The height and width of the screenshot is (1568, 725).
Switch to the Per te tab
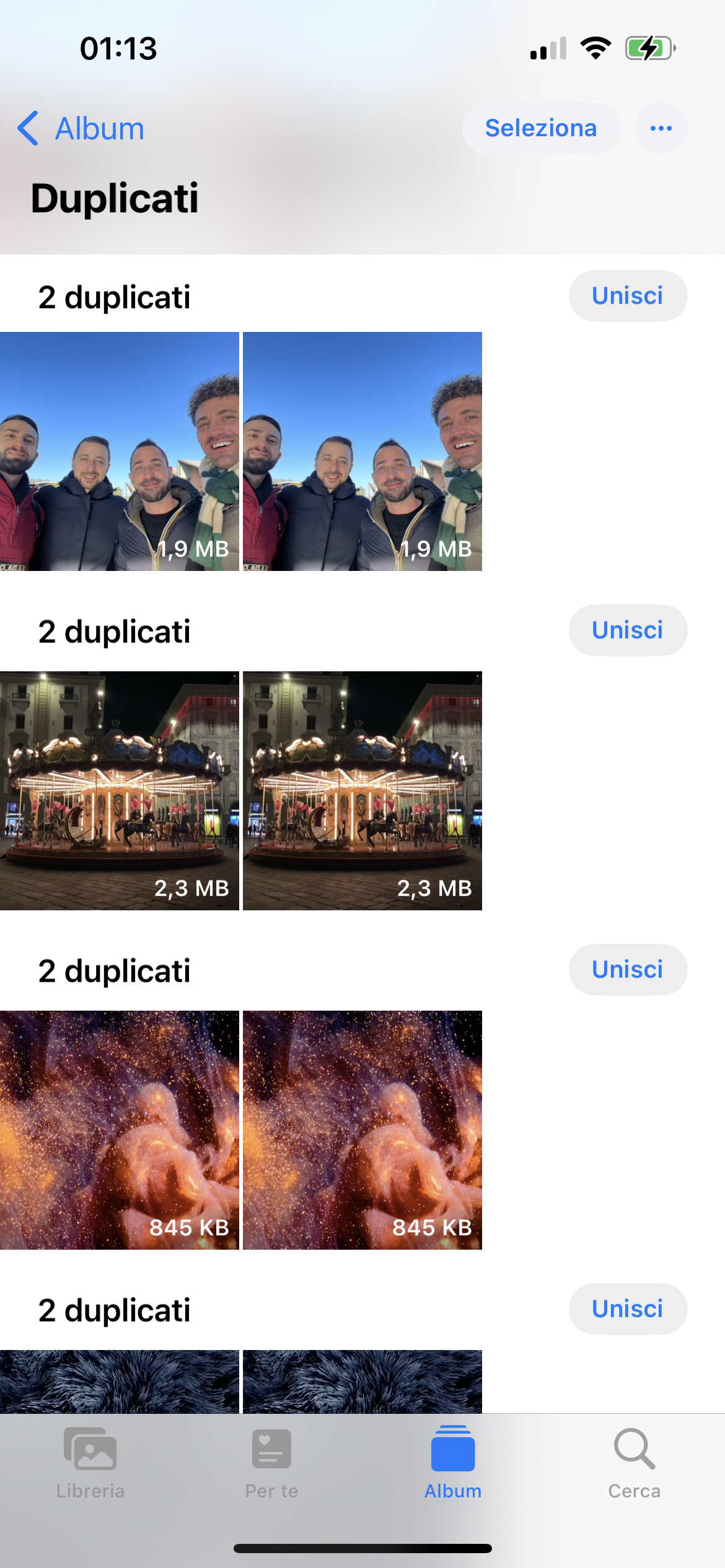coord(271,1463)
